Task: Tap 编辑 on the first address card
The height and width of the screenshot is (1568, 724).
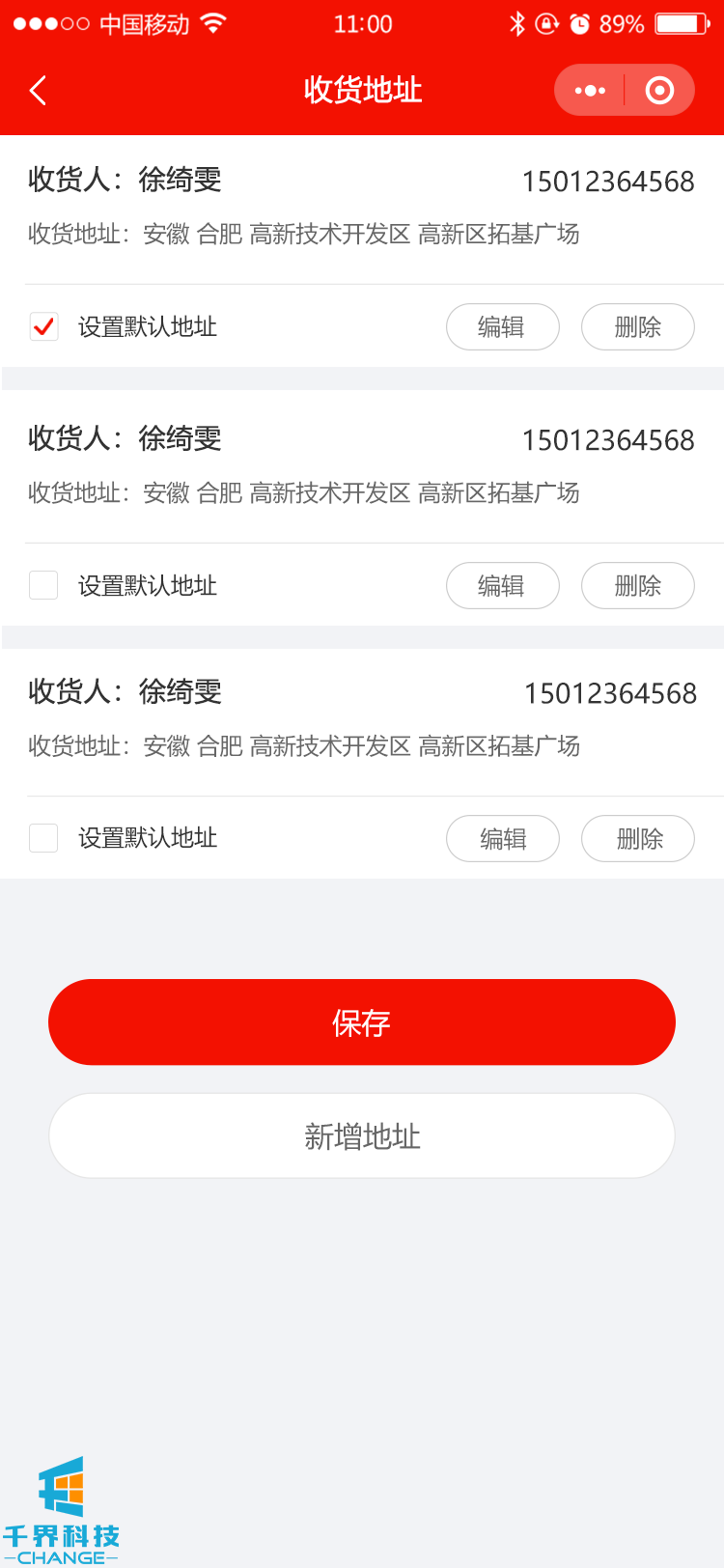Action: coord(502,327)
